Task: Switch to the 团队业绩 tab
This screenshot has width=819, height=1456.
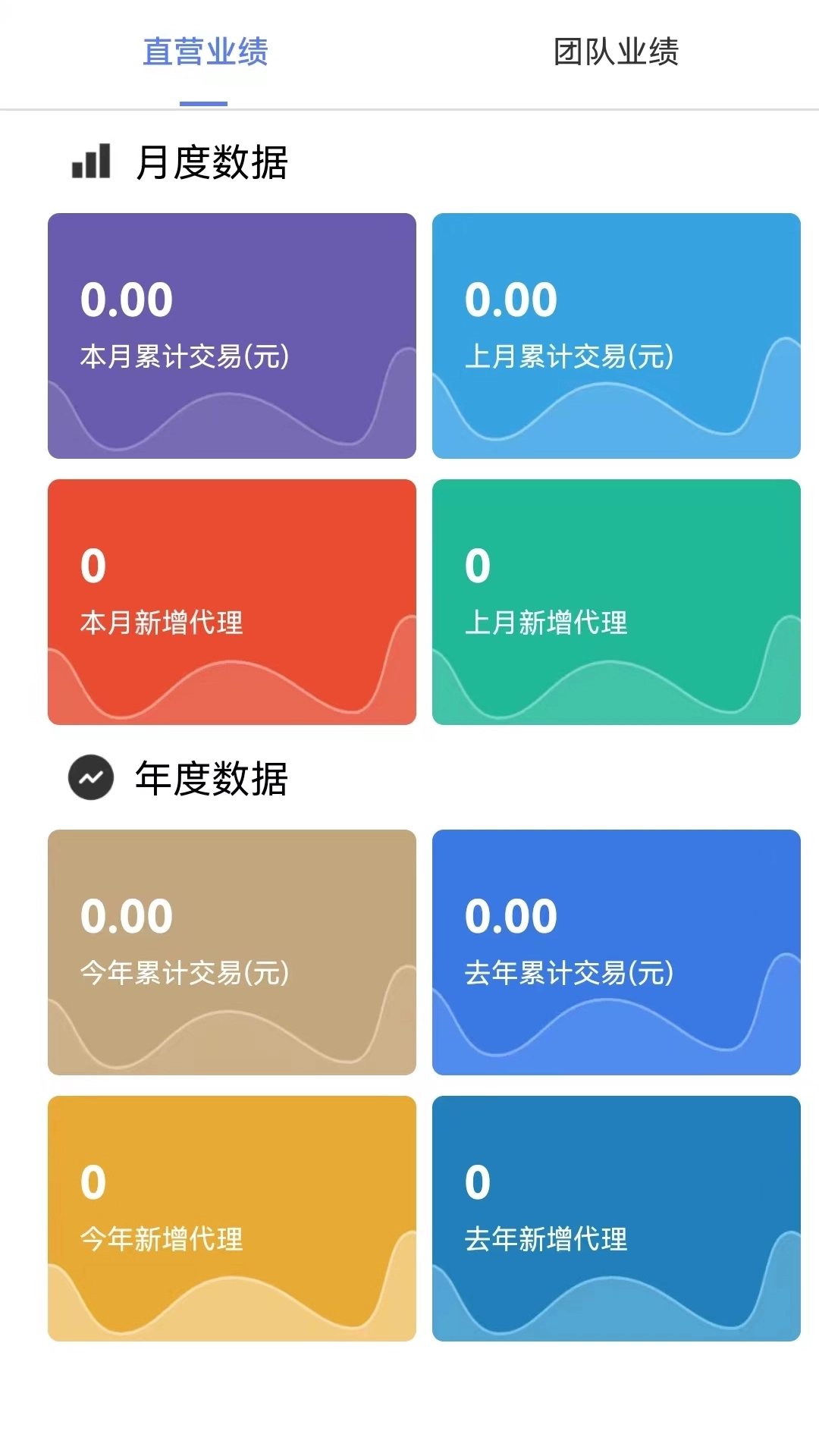Action: pyautogui.click(x=616, y=50)
